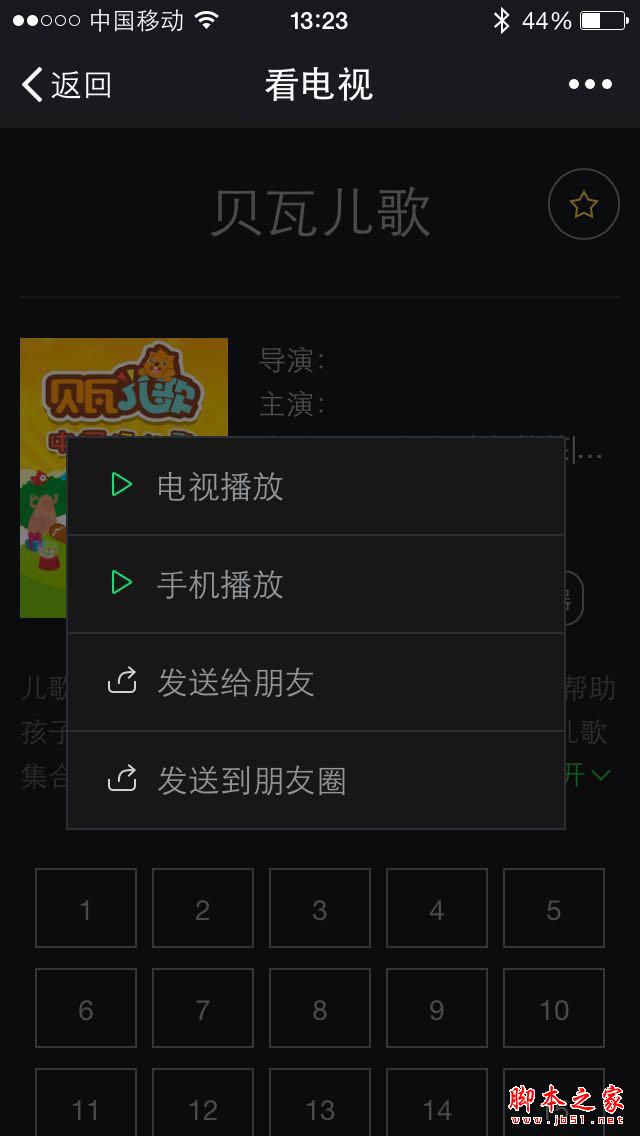Open episode 12
The image size is (640, 1136).
coord(203,1104)
